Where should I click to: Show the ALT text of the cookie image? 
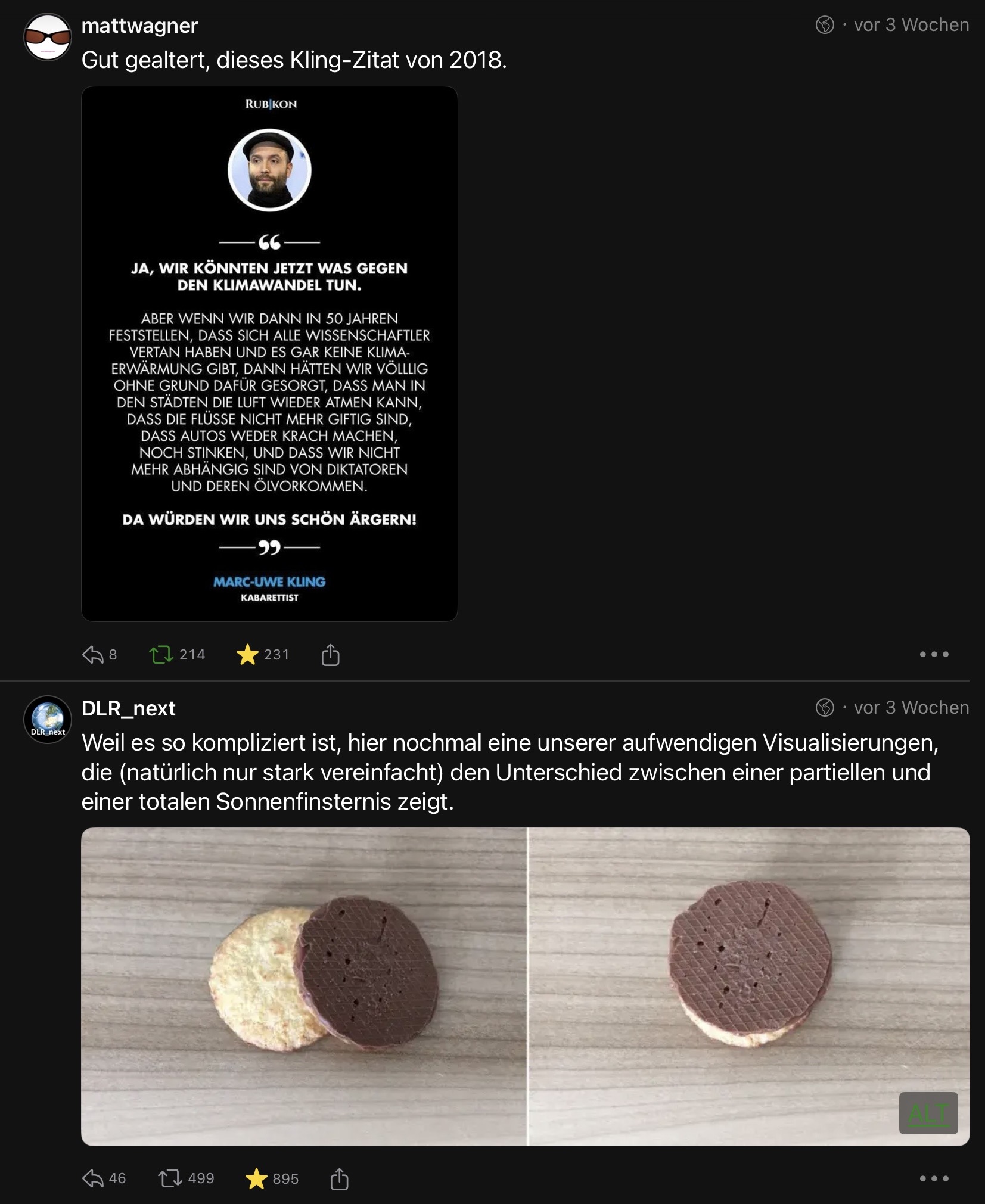tap(928, 1113)
